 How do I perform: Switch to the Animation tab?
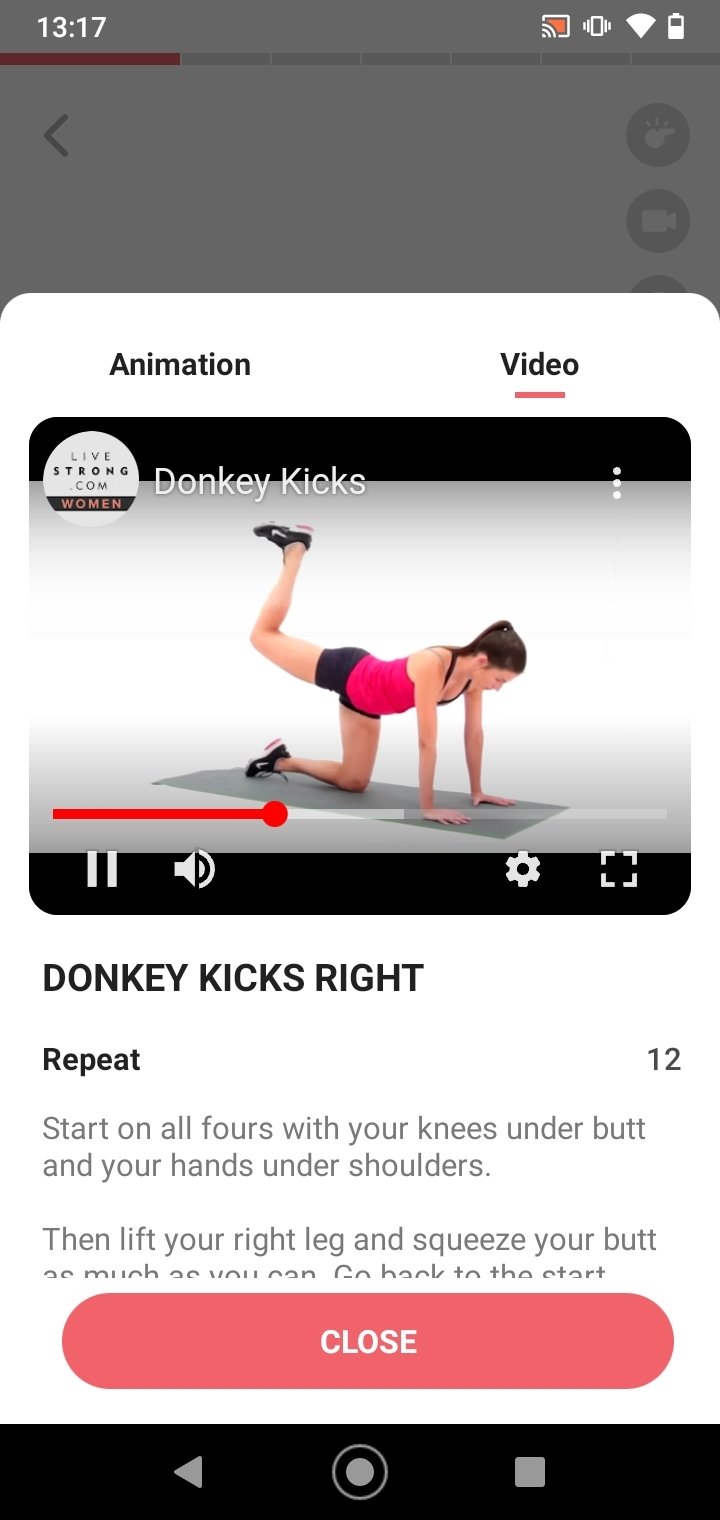(x=180, y=365)
